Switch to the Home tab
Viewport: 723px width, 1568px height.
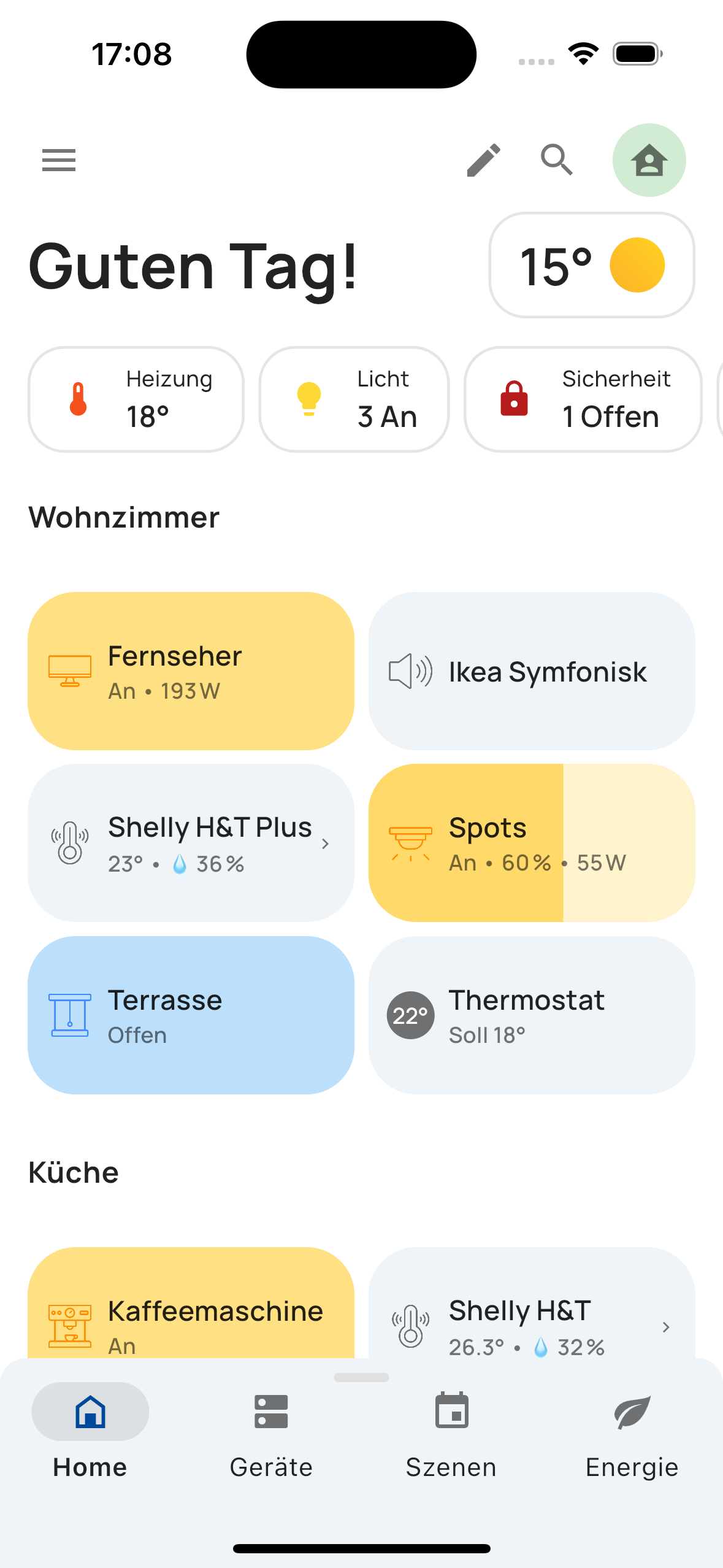point(90,1431)
